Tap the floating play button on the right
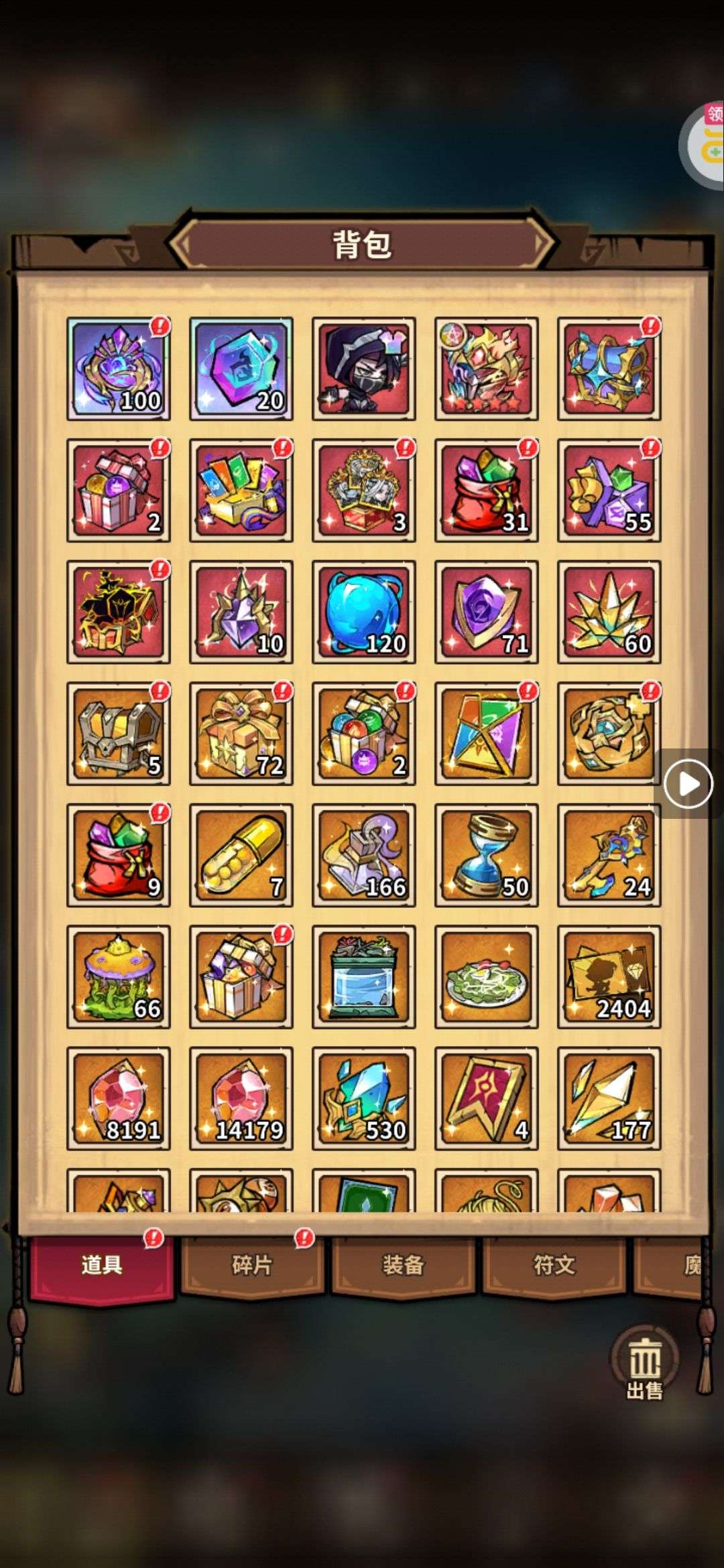Image resolution: width=724 pixels, height=1568 pixels. 688,783
